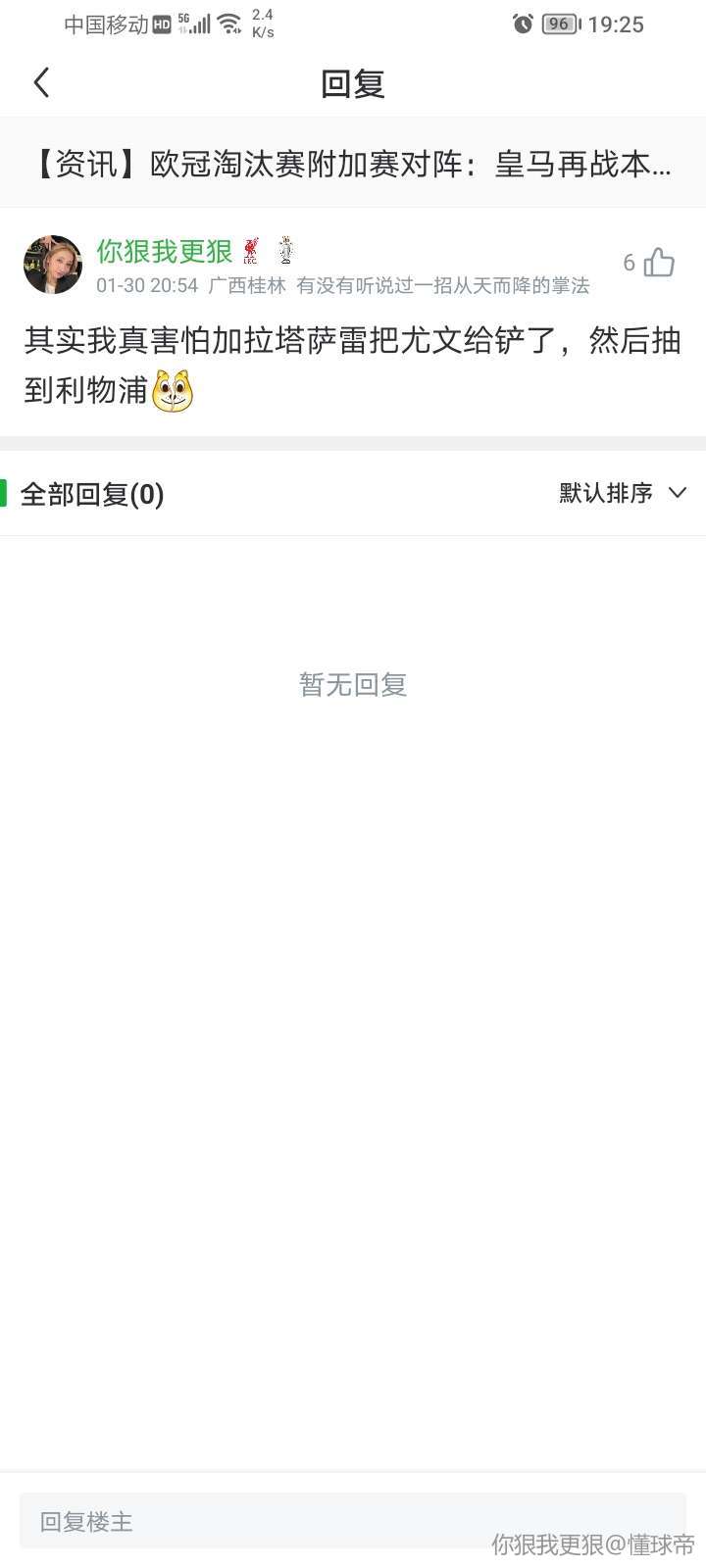Image resolution: width=706 pixels, height=1568 pixels.
Task: Tap username 你狠我更狠
Action: (x=165, y=251)
